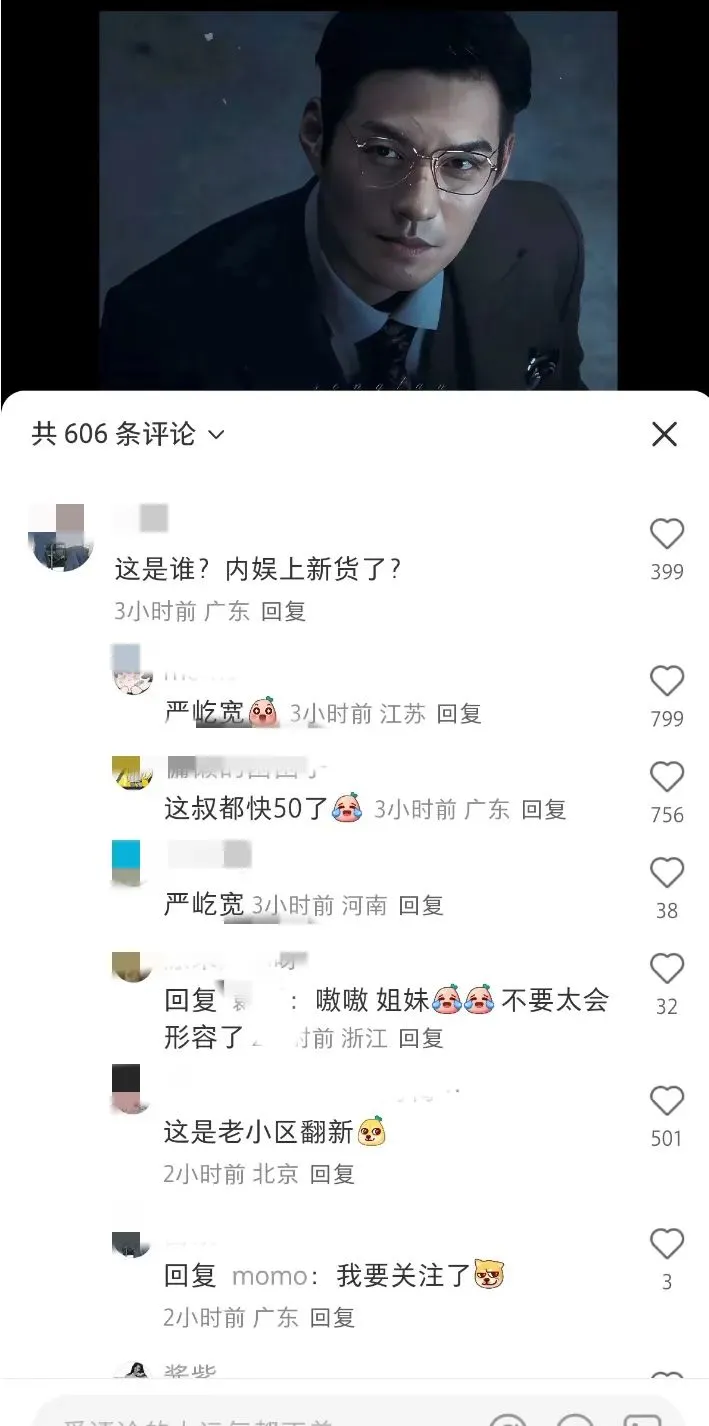
Task: Like the 严屹宽 comment from 河南
Action: point(666,874)
